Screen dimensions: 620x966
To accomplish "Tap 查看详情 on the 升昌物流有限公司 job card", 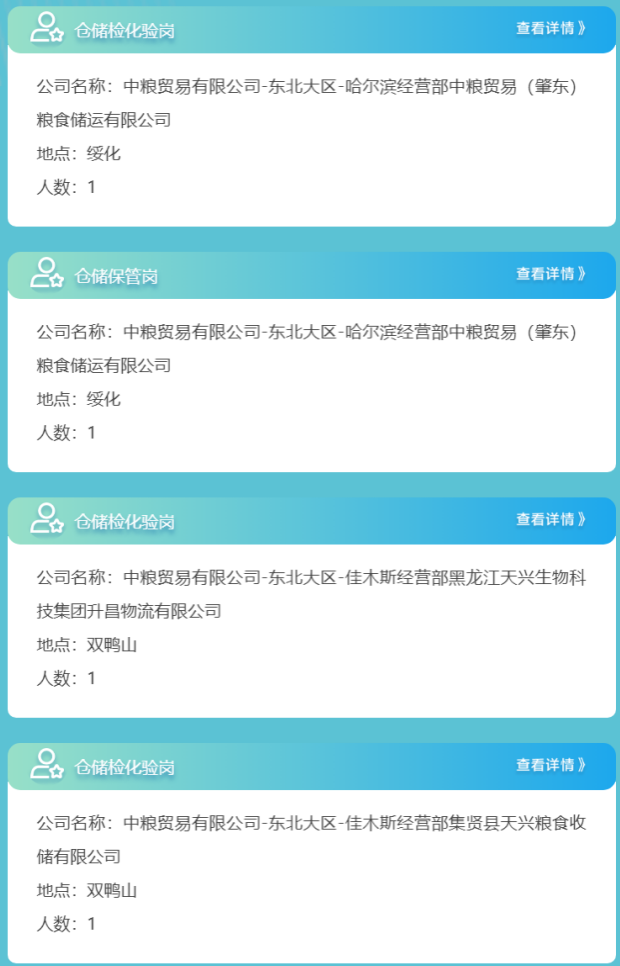I will tap(550, 520).
